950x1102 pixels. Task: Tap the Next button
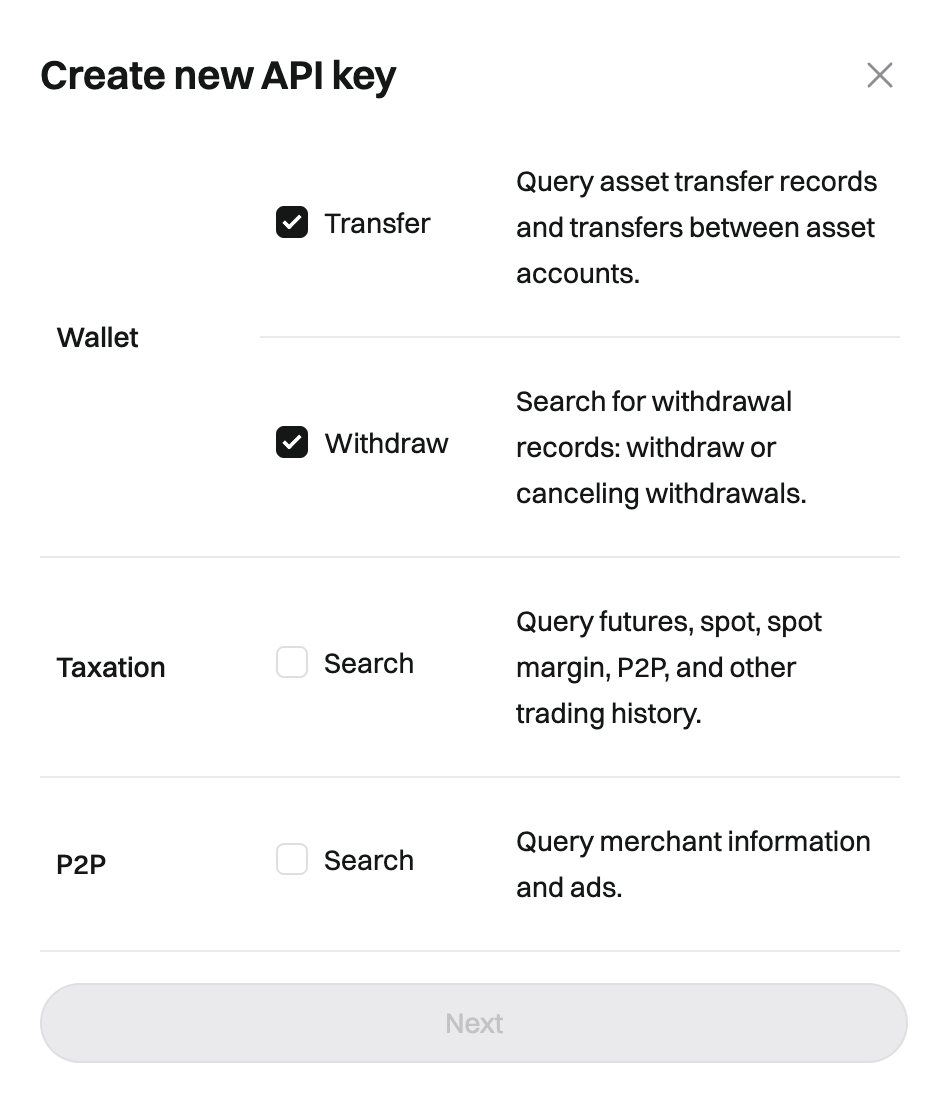474,1023
